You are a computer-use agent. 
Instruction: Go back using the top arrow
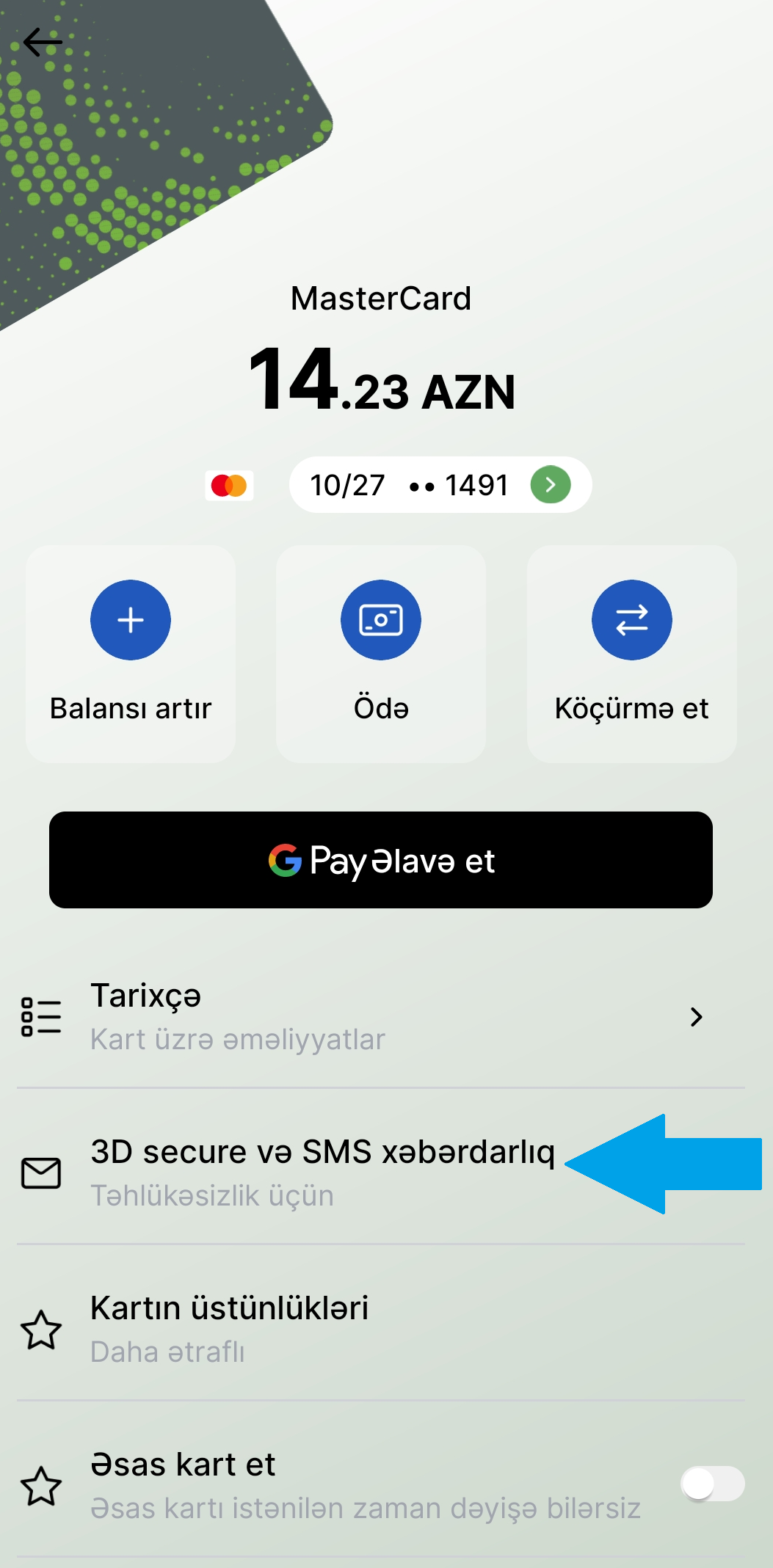43,42
